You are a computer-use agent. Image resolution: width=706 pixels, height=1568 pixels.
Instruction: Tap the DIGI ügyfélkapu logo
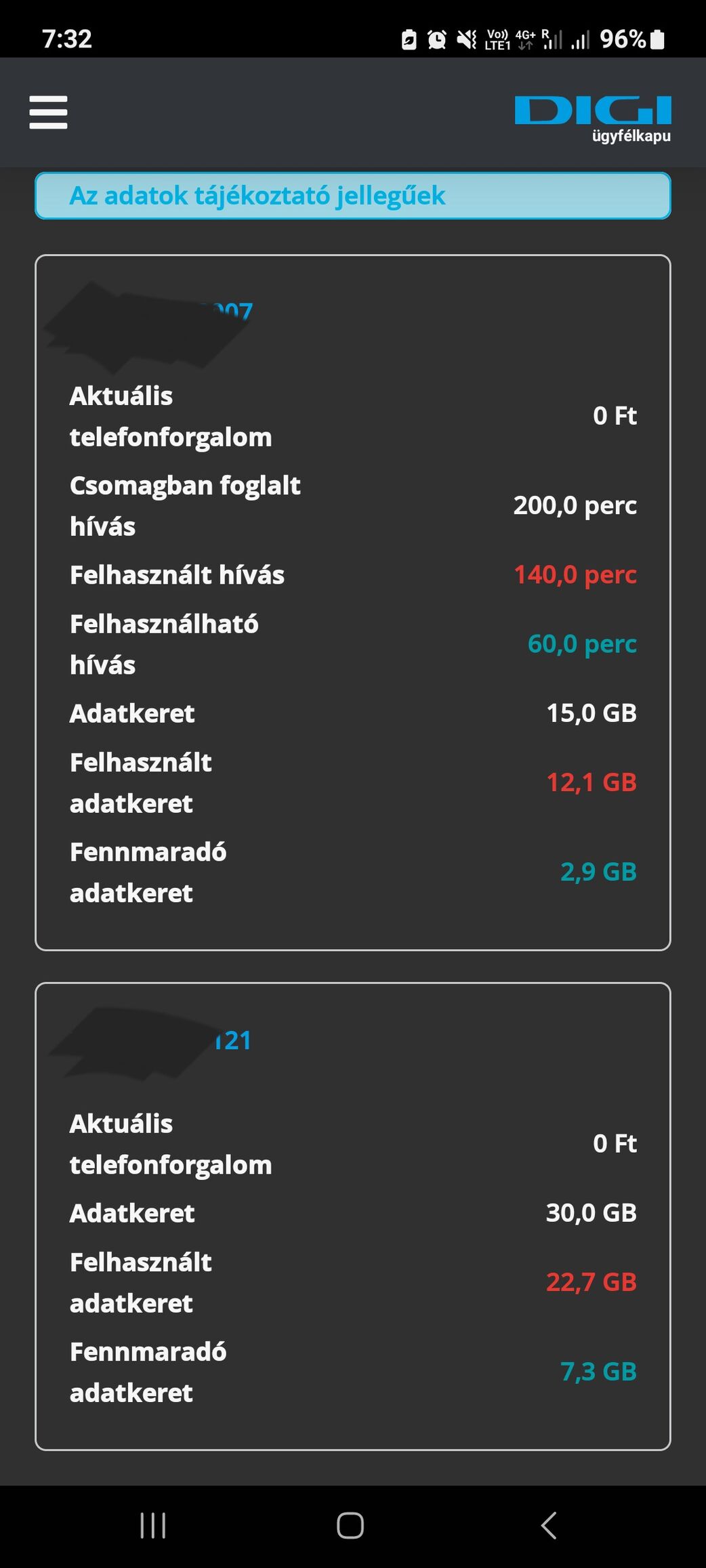coord(592,118)
